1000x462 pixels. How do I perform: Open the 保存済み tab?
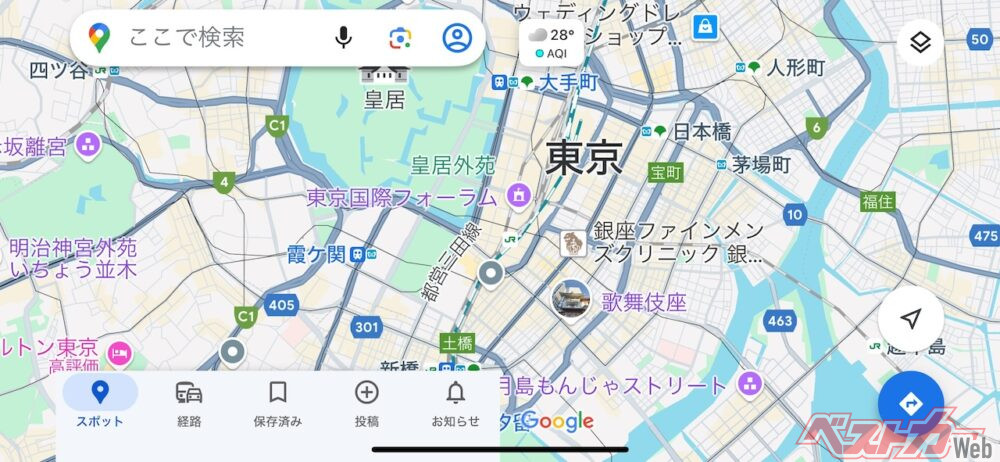click(x=278, y=403)
